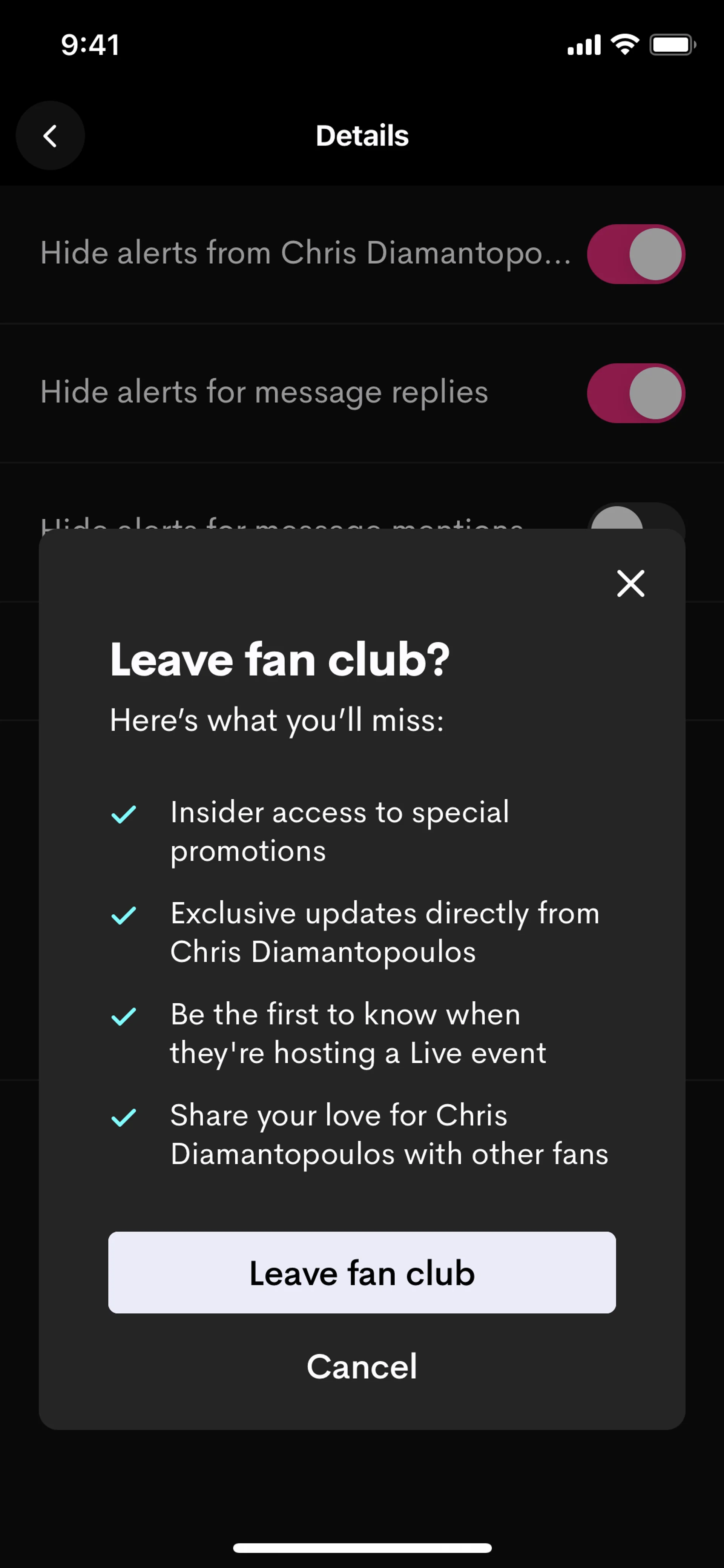Turn off Hide alerts for message replies
Viewport: 724px width, 1568px height.
pyautogui.click(x=636, y=393)
